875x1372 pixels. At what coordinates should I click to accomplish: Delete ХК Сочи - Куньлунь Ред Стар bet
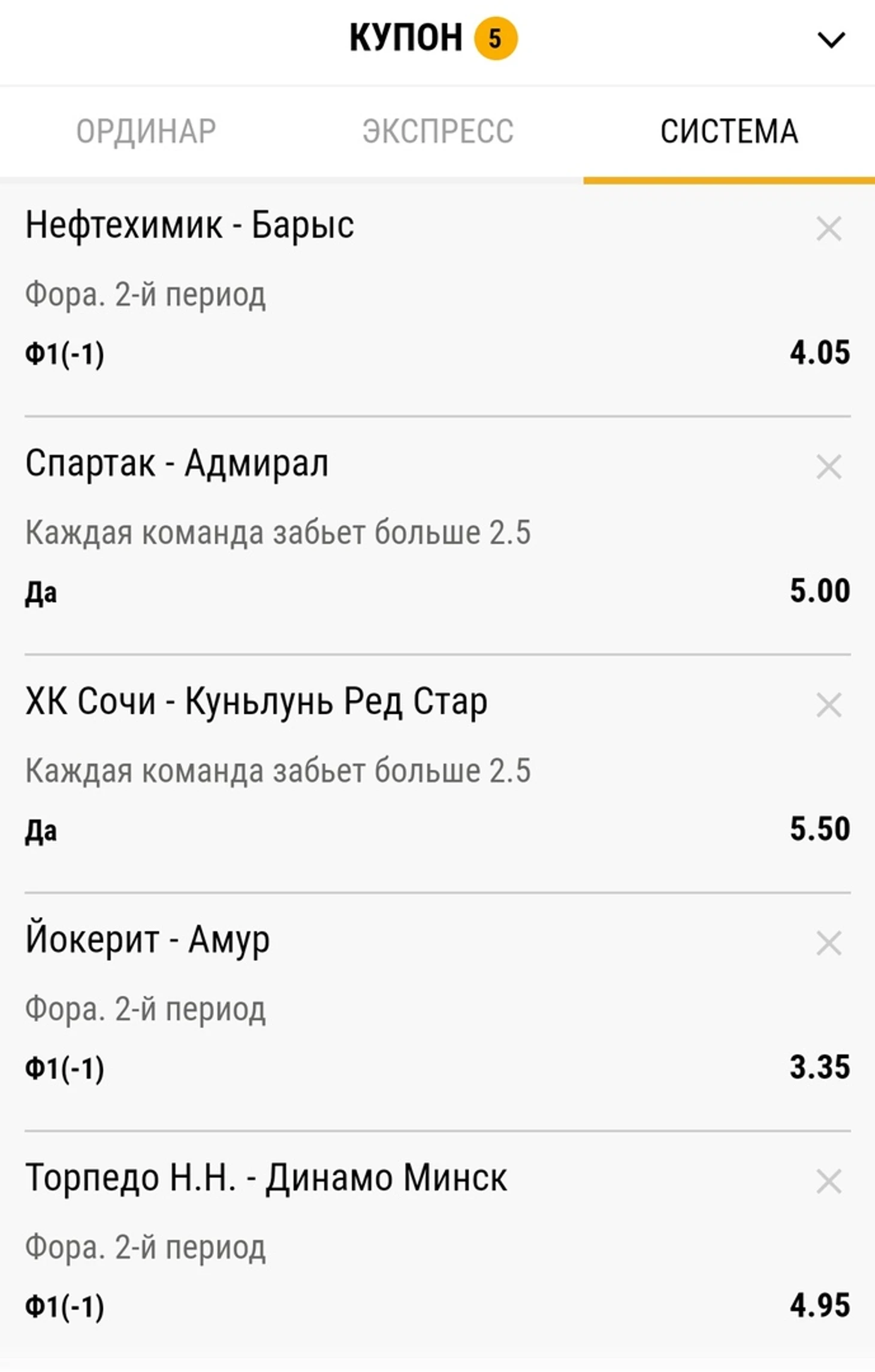(829, 705)
